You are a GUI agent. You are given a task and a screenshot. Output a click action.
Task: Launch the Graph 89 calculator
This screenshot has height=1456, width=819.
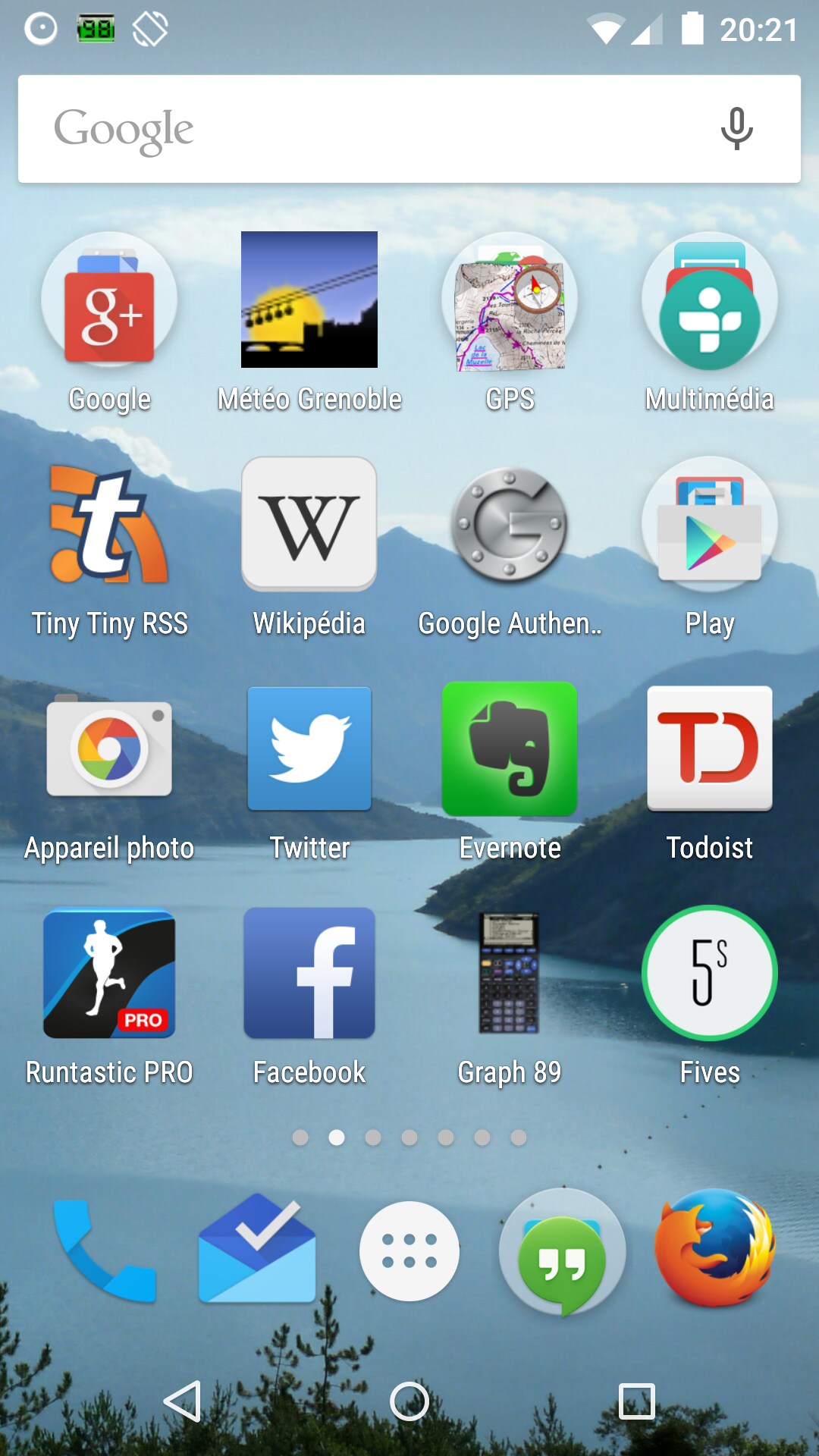510,974
